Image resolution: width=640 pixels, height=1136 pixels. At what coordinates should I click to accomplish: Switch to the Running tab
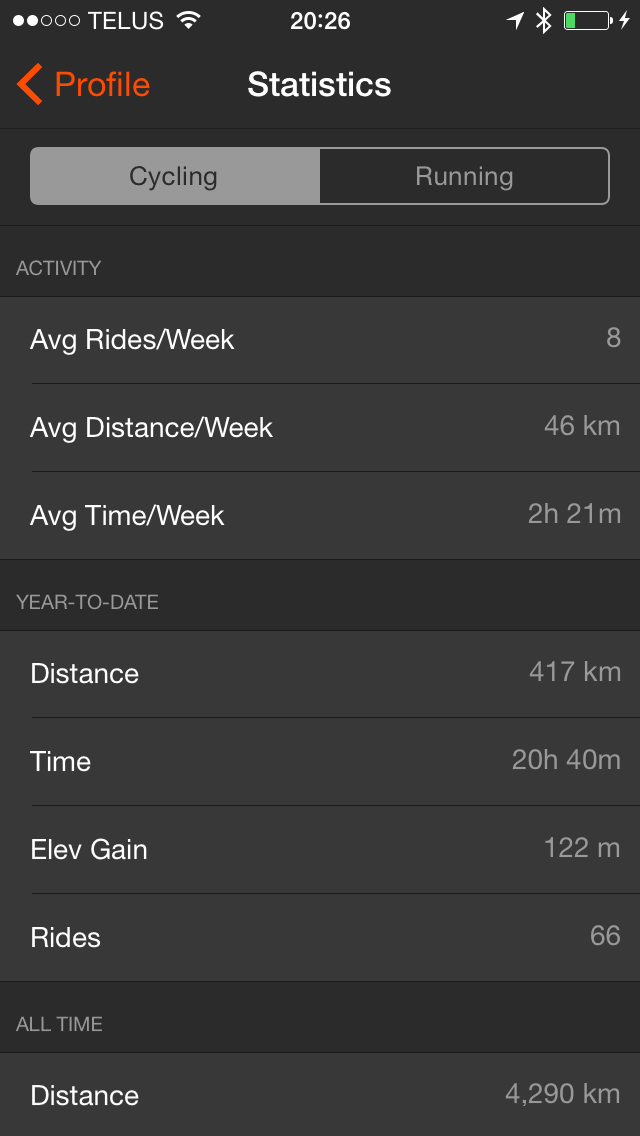(x=464, y=177)
